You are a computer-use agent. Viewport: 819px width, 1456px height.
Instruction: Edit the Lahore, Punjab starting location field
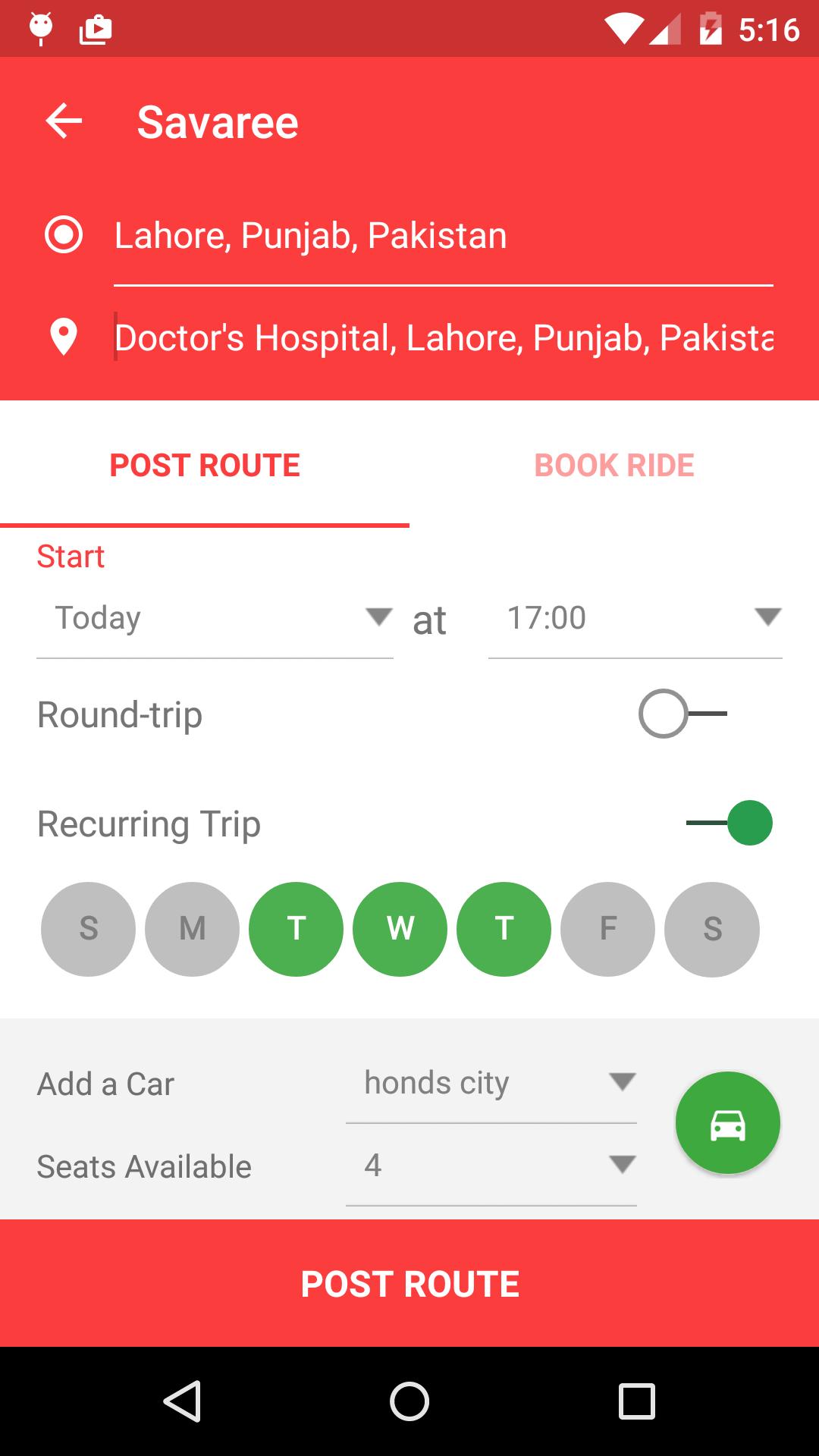point(443,236)
